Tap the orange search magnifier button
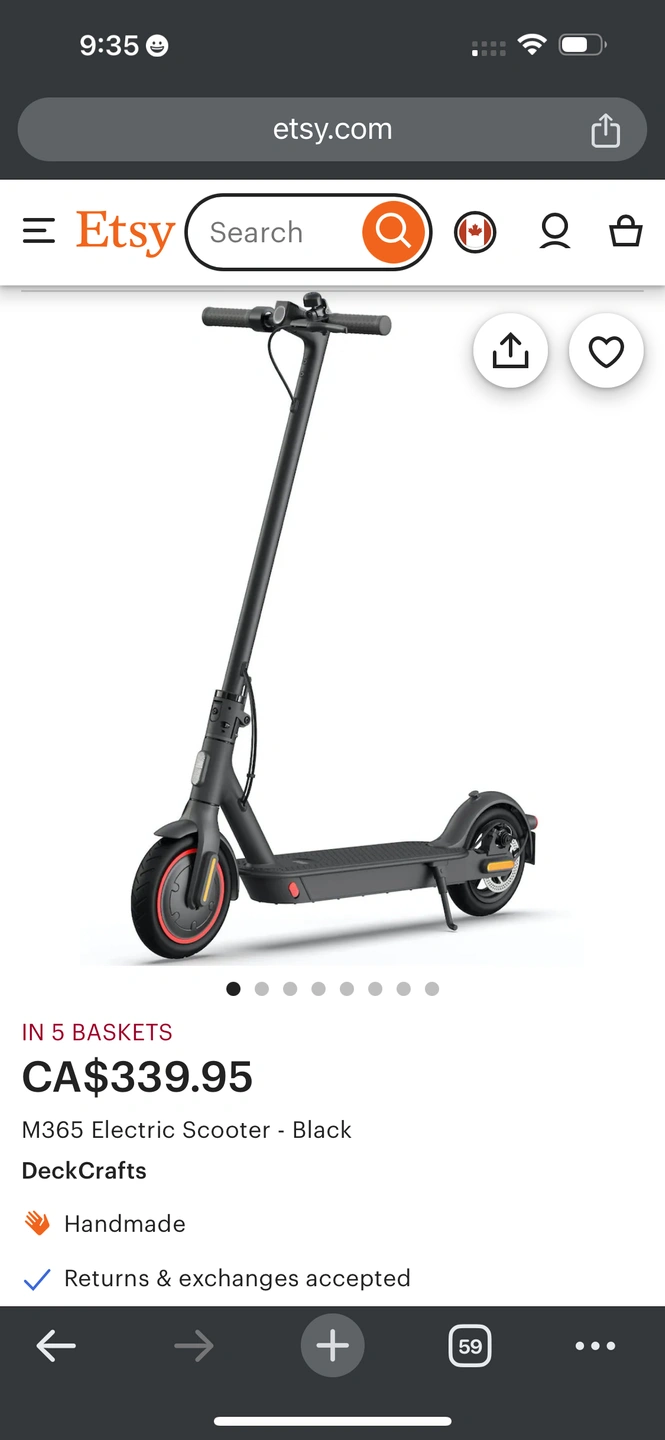Viewport: 665px width, 1440px height. tap(394, 232)
